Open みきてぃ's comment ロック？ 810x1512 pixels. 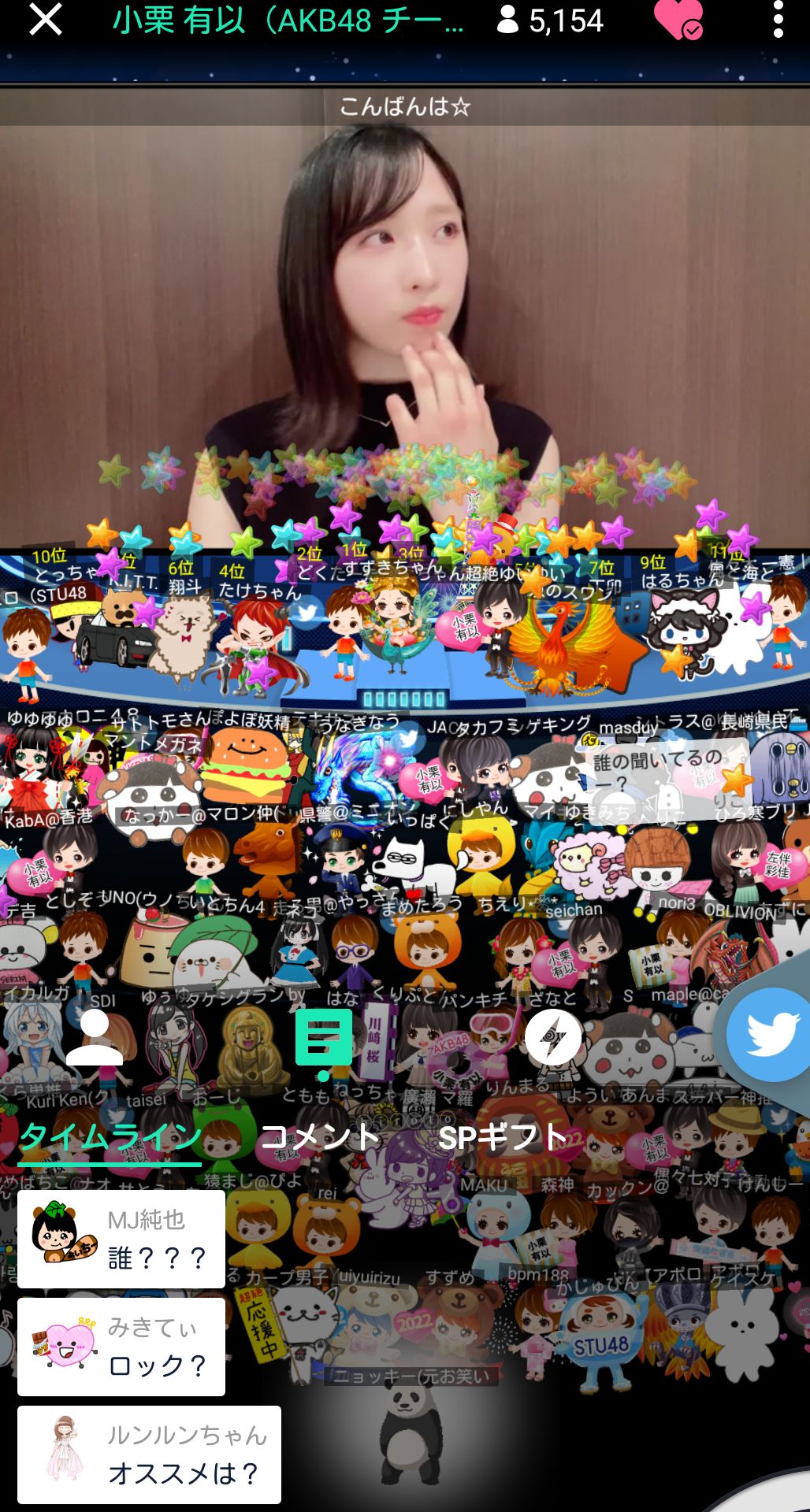click(x=121, y=1347)
